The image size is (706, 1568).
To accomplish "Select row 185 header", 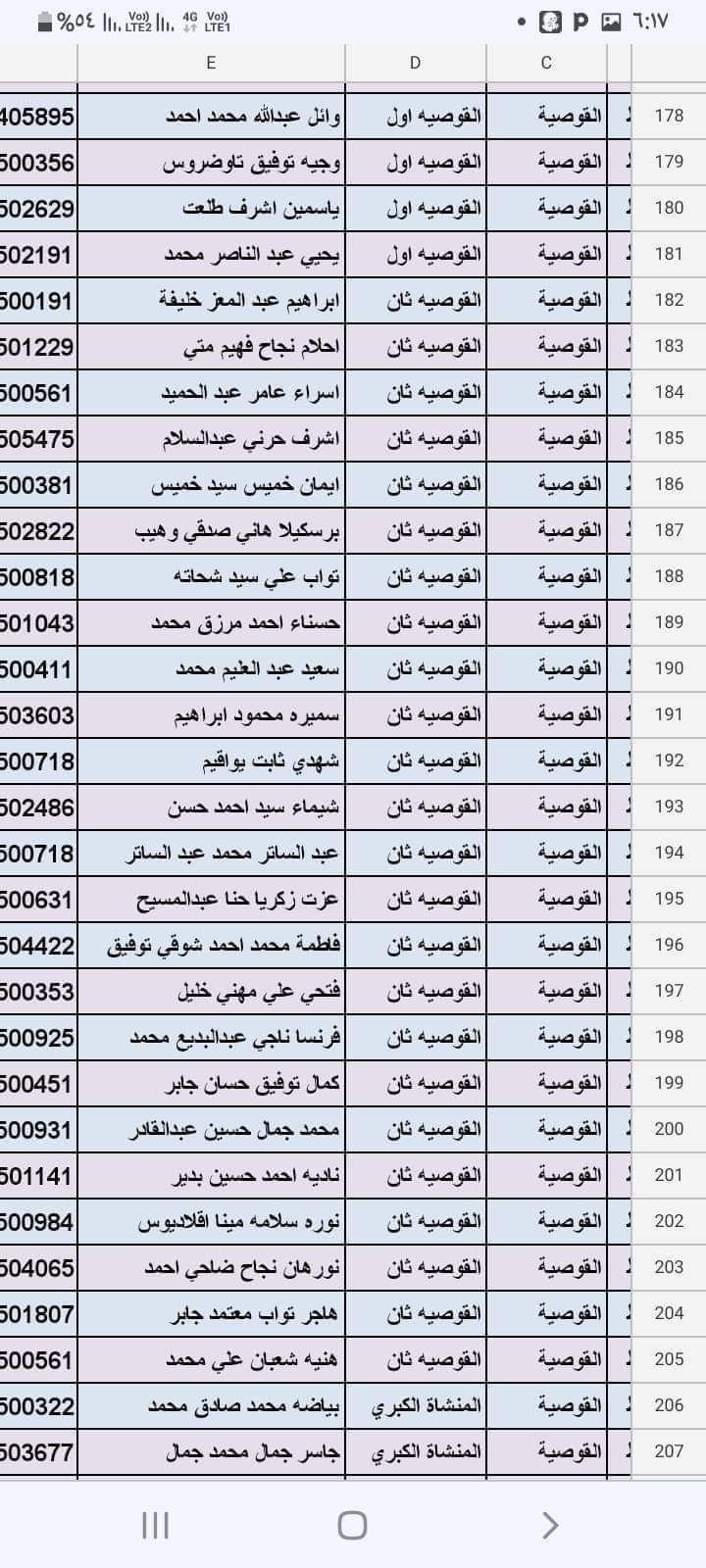I will click(x=669, y=438).
